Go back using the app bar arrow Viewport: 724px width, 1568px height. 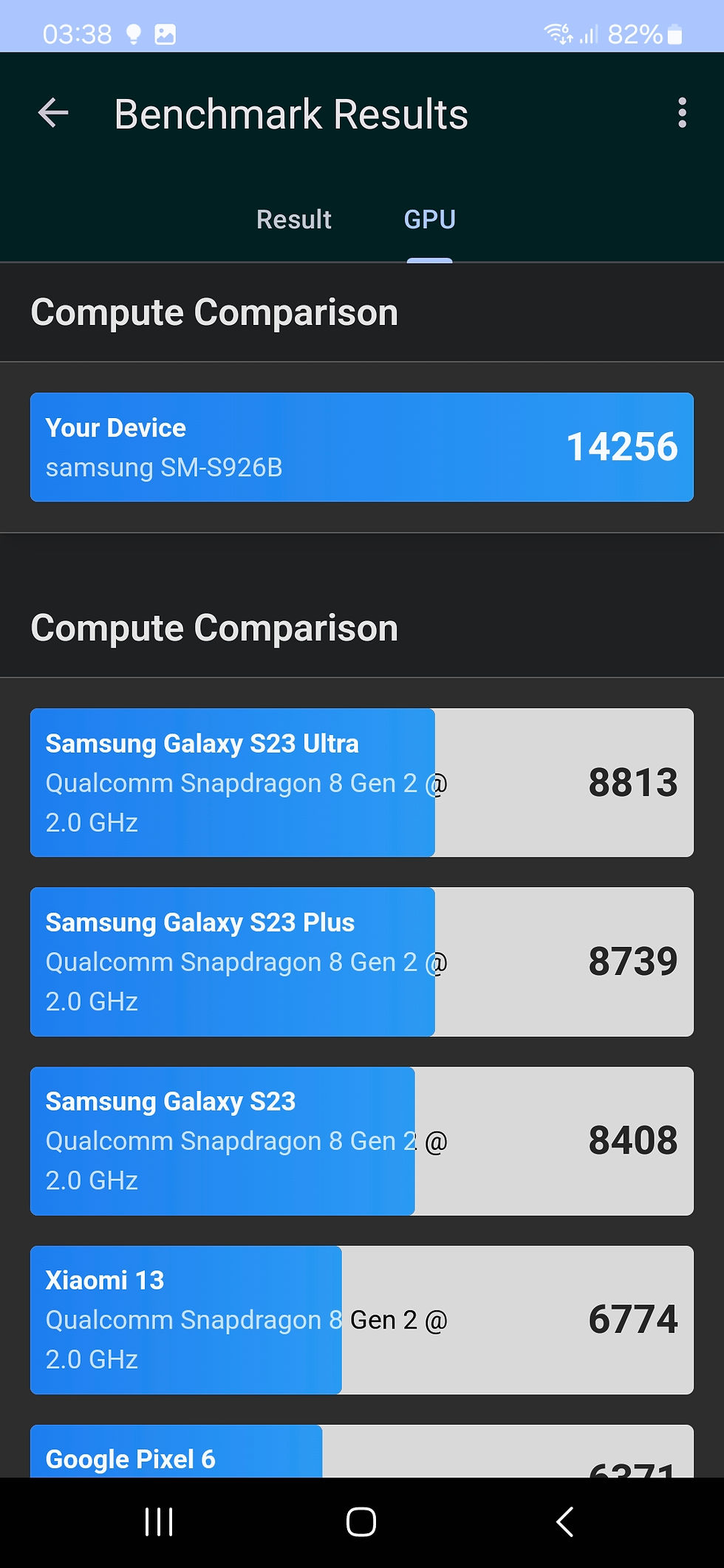[53, 113]
